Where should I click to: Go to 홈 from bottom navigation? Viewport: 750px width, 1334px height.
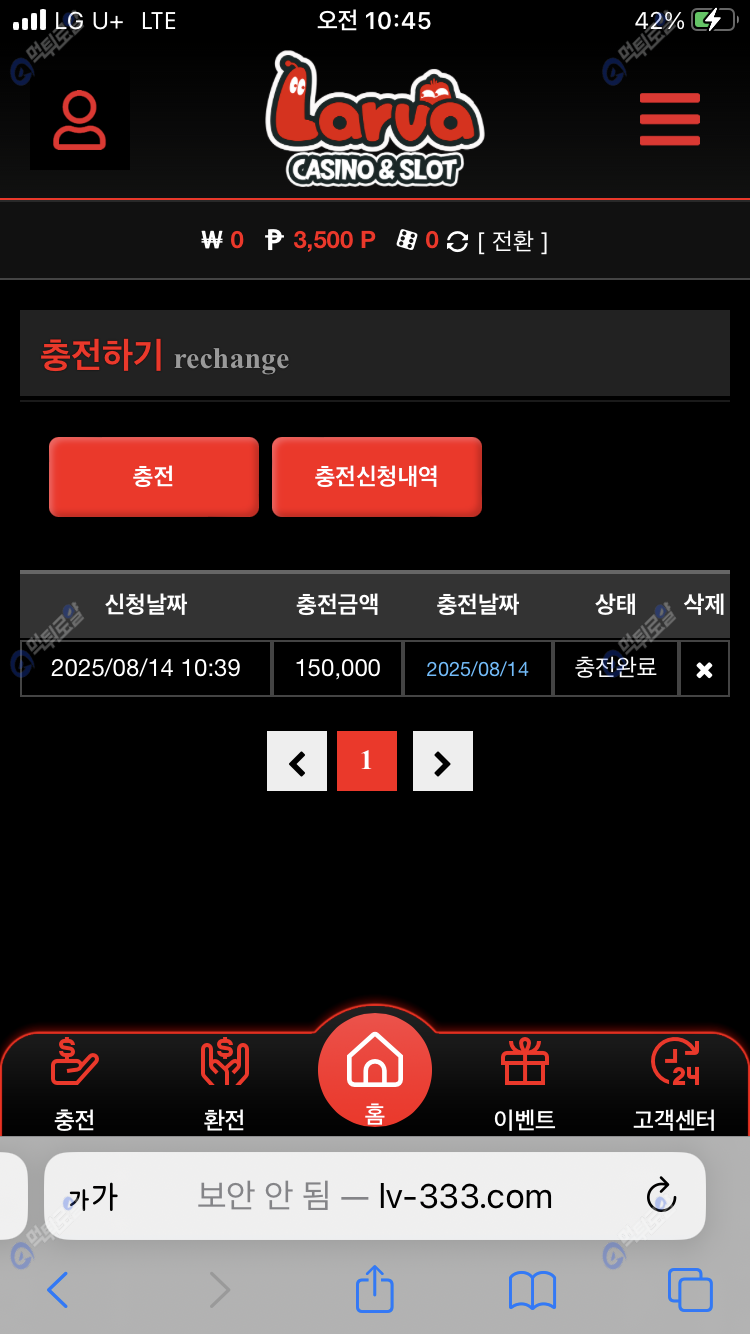375,1072
